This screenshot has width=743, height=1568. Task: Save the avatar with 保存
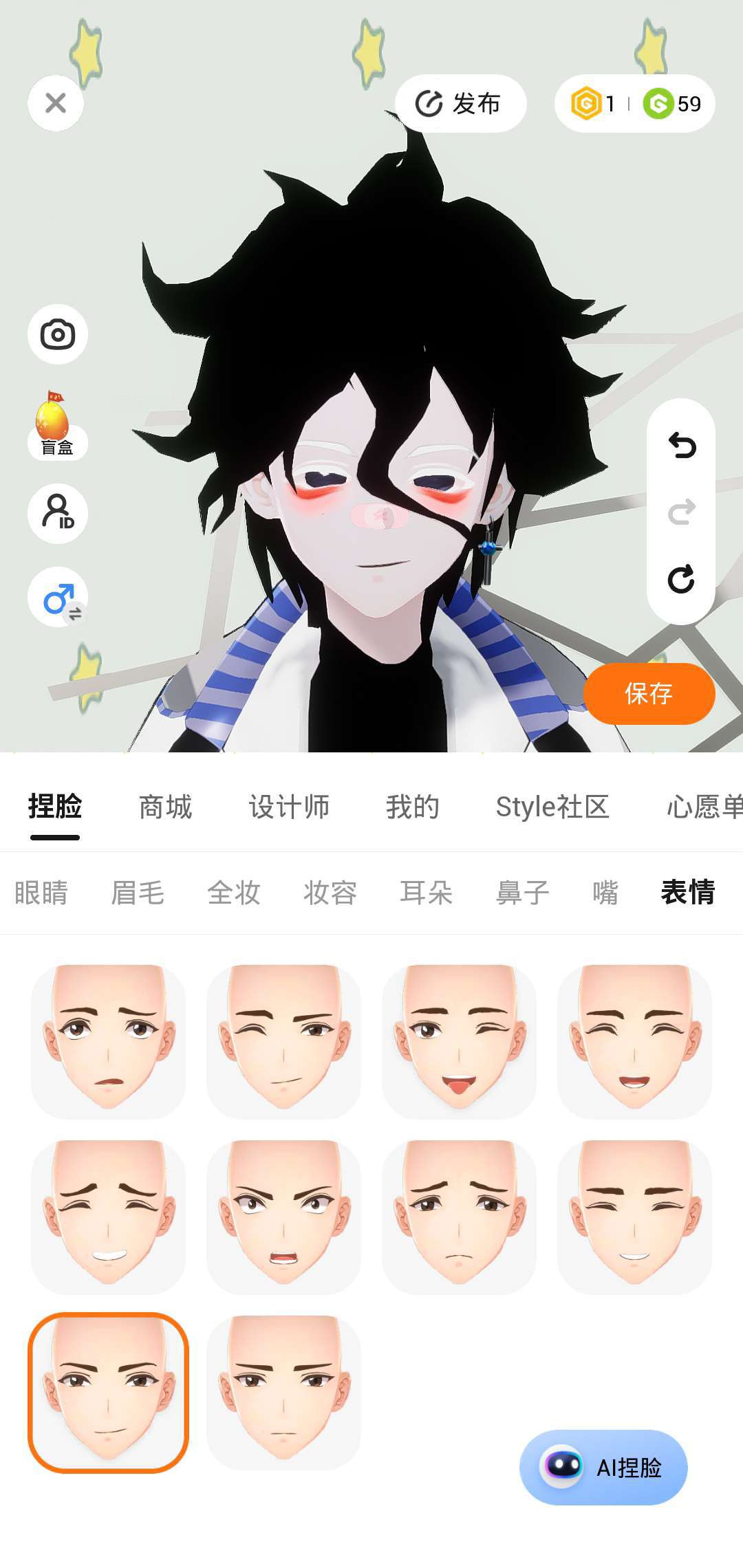(648, 693)
